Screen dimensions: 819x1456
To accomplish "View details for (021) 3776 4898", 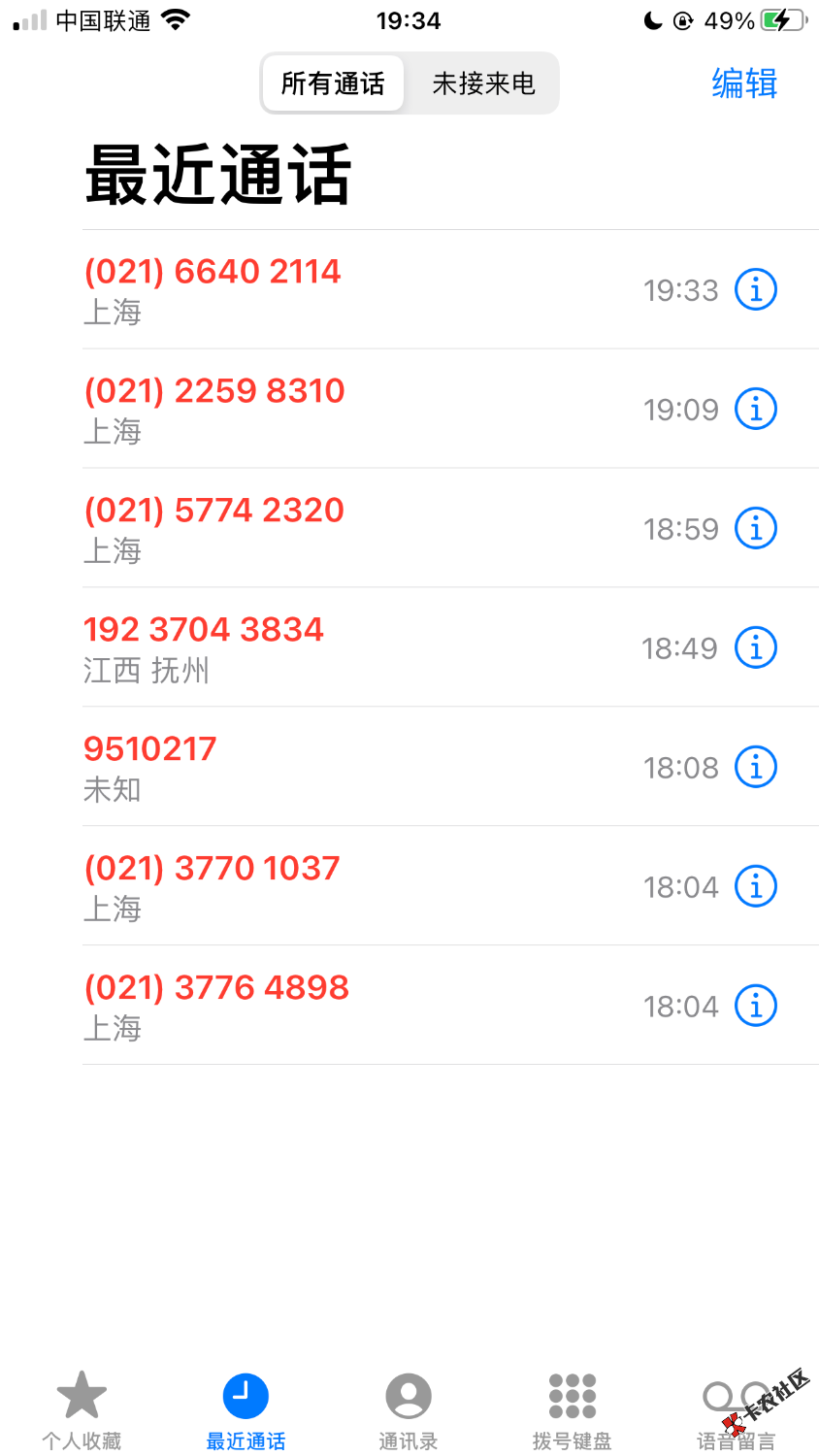I will tap(756, 1006).
